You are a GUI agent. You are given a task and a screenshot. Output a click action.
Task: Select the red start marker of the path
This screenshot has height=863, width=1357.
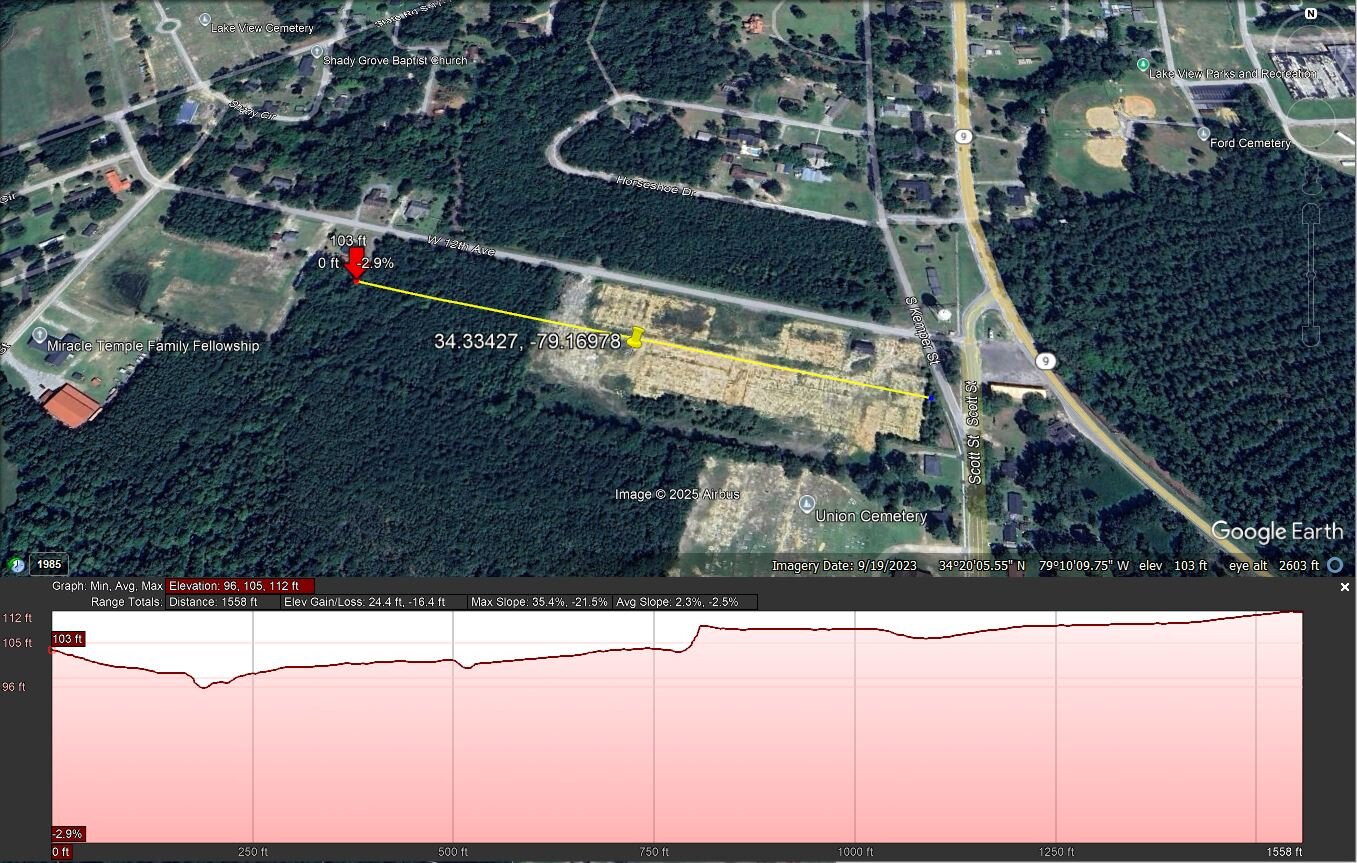click(x=355, y=267)
